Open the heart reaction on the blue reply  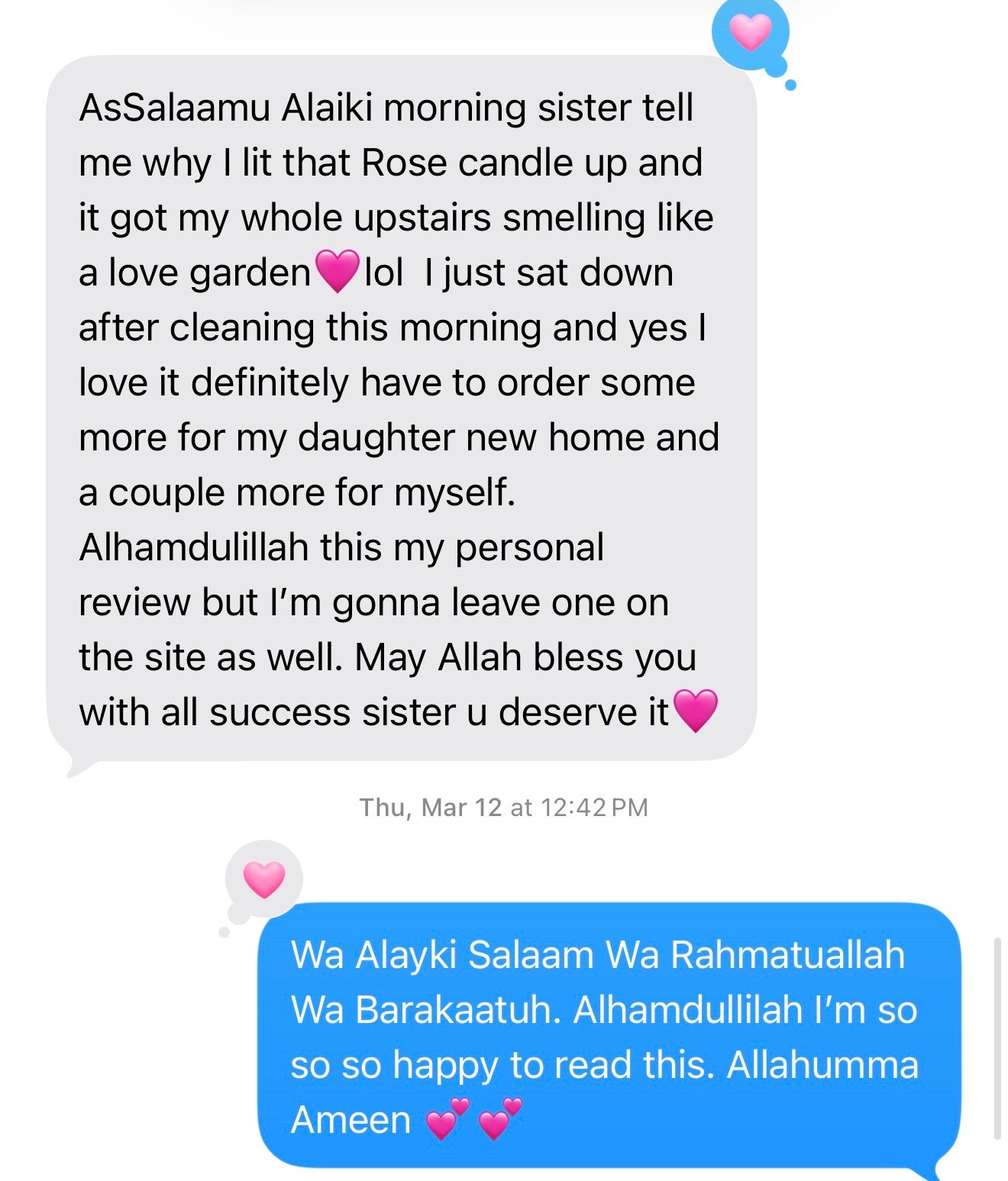pos(264,879)
